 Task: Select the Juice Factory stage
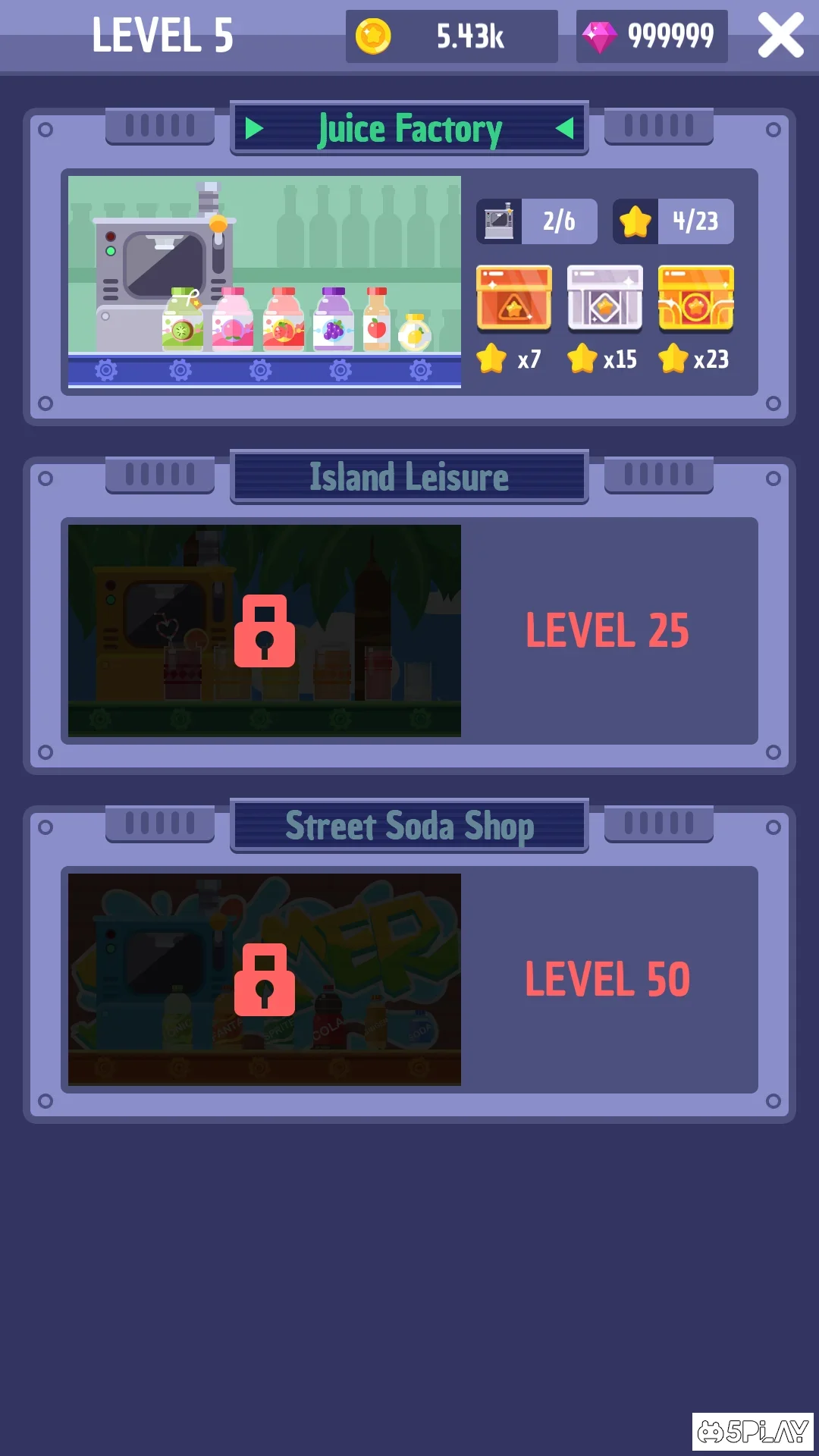pyautogui.click(x=264, y=281)
